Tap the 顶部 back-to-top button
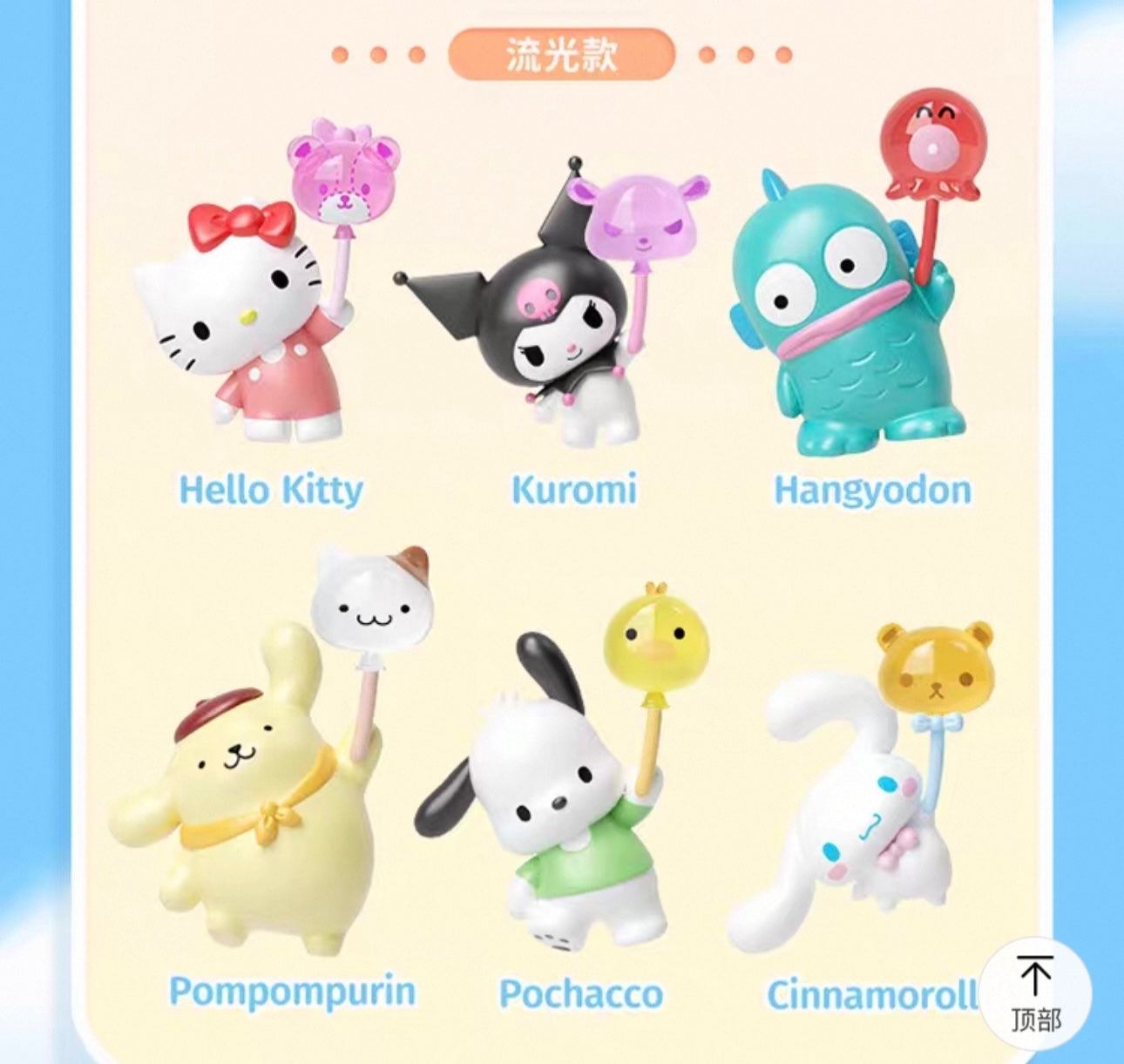The image size is (1124, 1064). click(1035, 993)
